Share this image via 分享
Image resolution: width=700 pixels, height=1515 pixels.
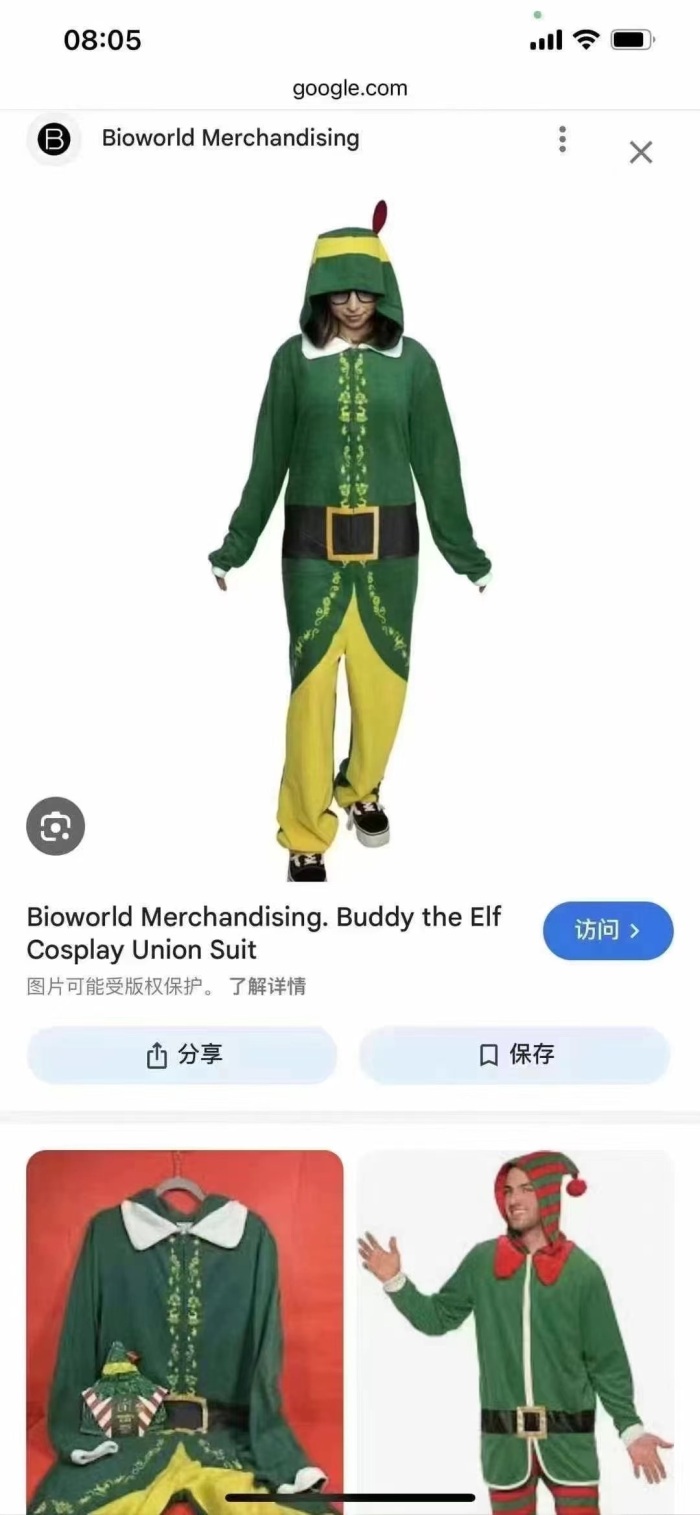click(x=182, y=1055)
